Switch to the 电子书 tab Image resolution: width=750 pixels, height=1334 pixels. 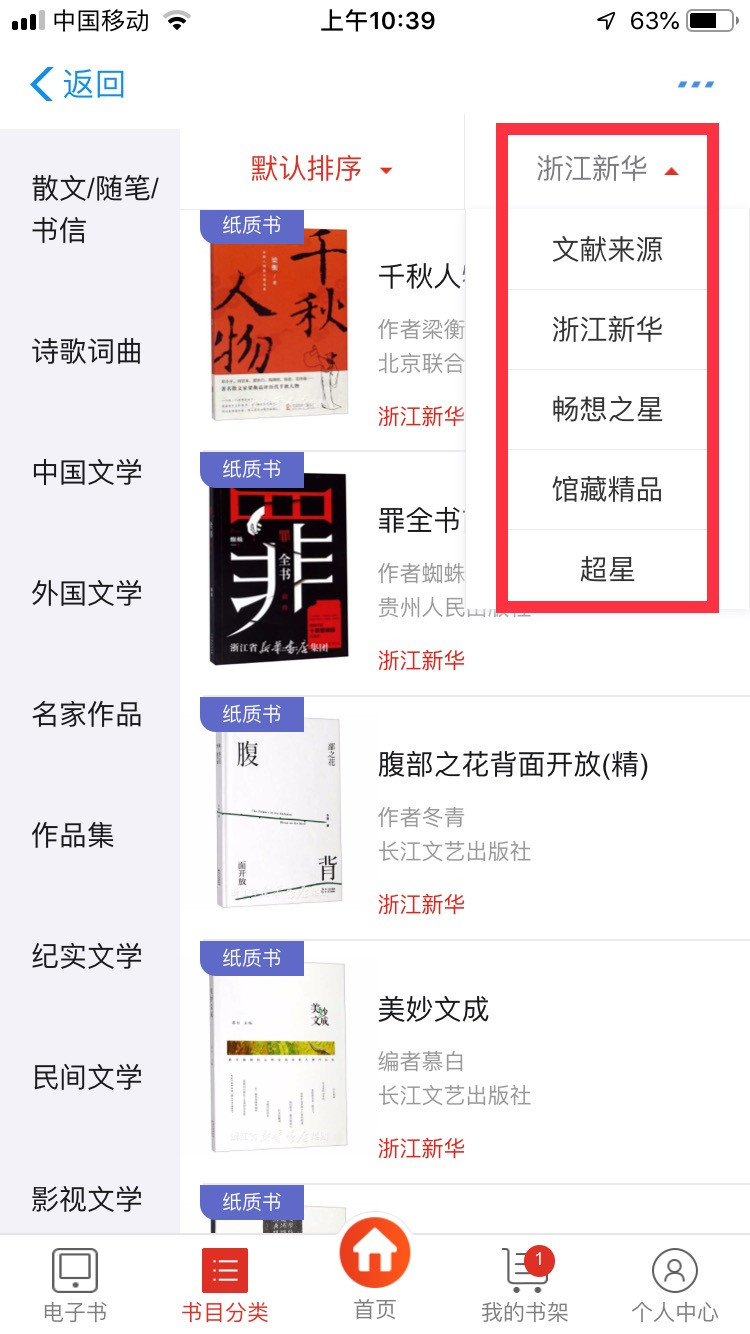(75, 1284)
